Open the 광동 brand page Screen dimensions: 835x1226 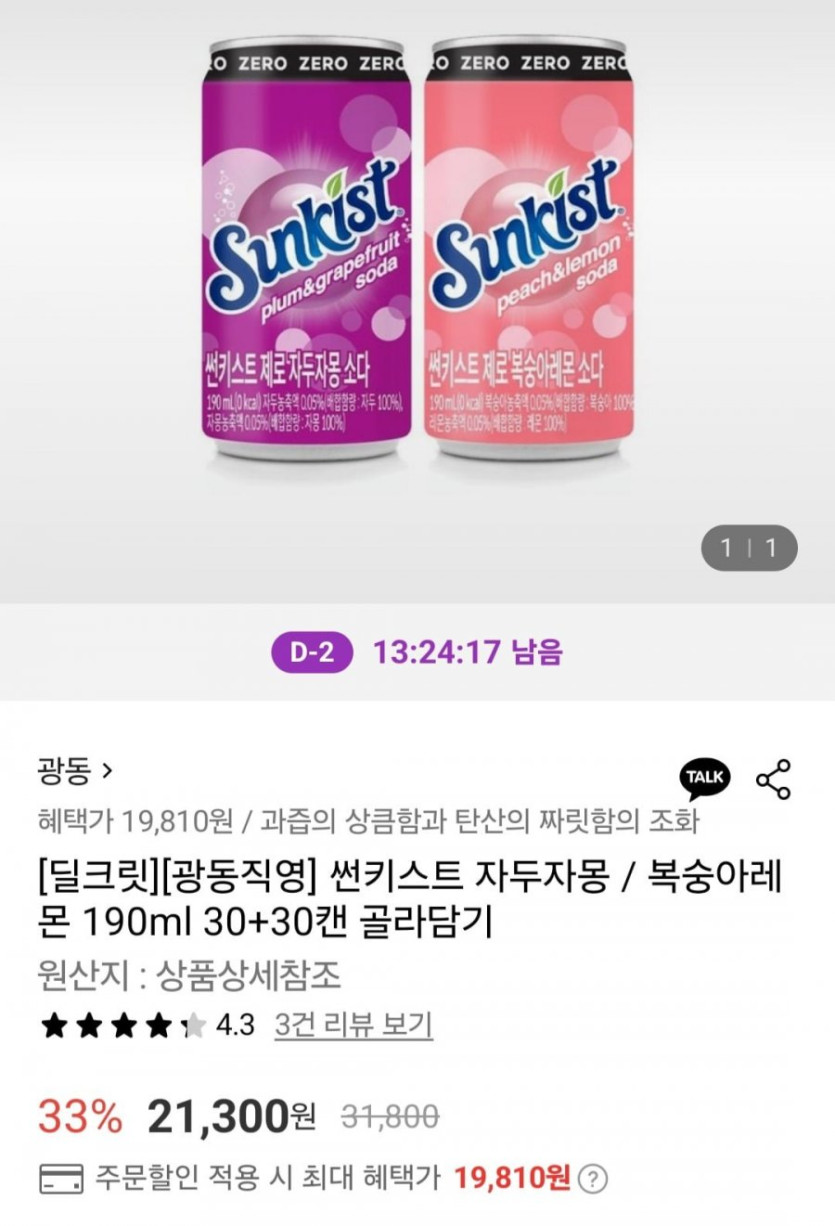pyautogui.click(x=75, y=770)
